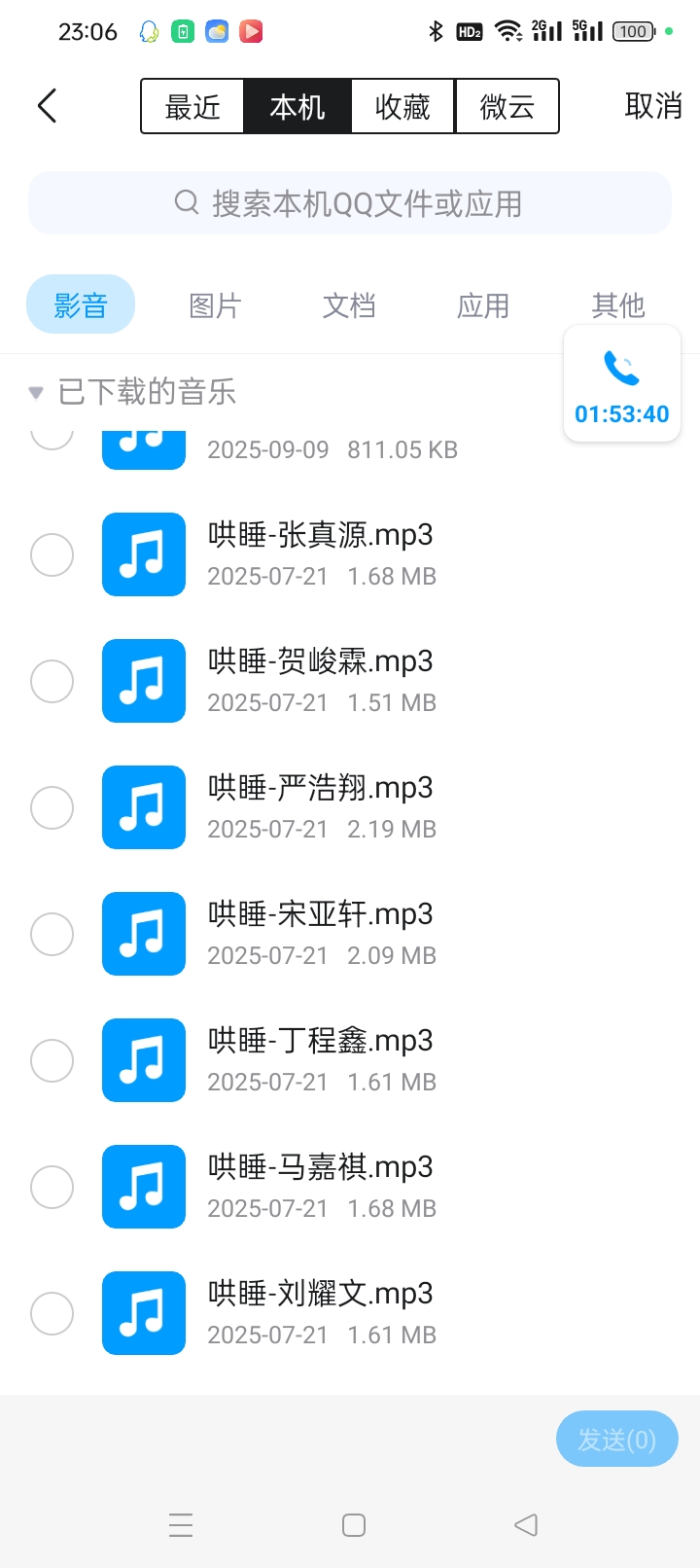
Task: Tap the music icon of 哄睡-刘耀文.mp3
Action: [x=143, y=1313]
